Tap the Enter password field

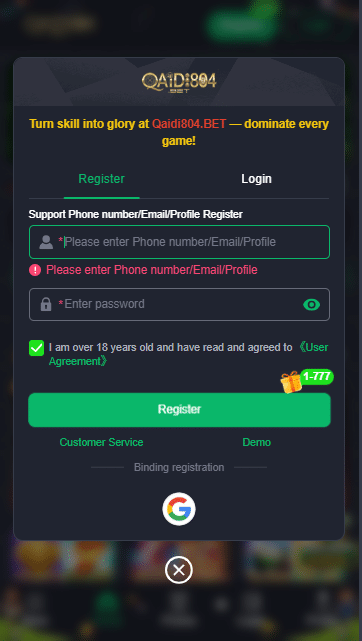179,305
